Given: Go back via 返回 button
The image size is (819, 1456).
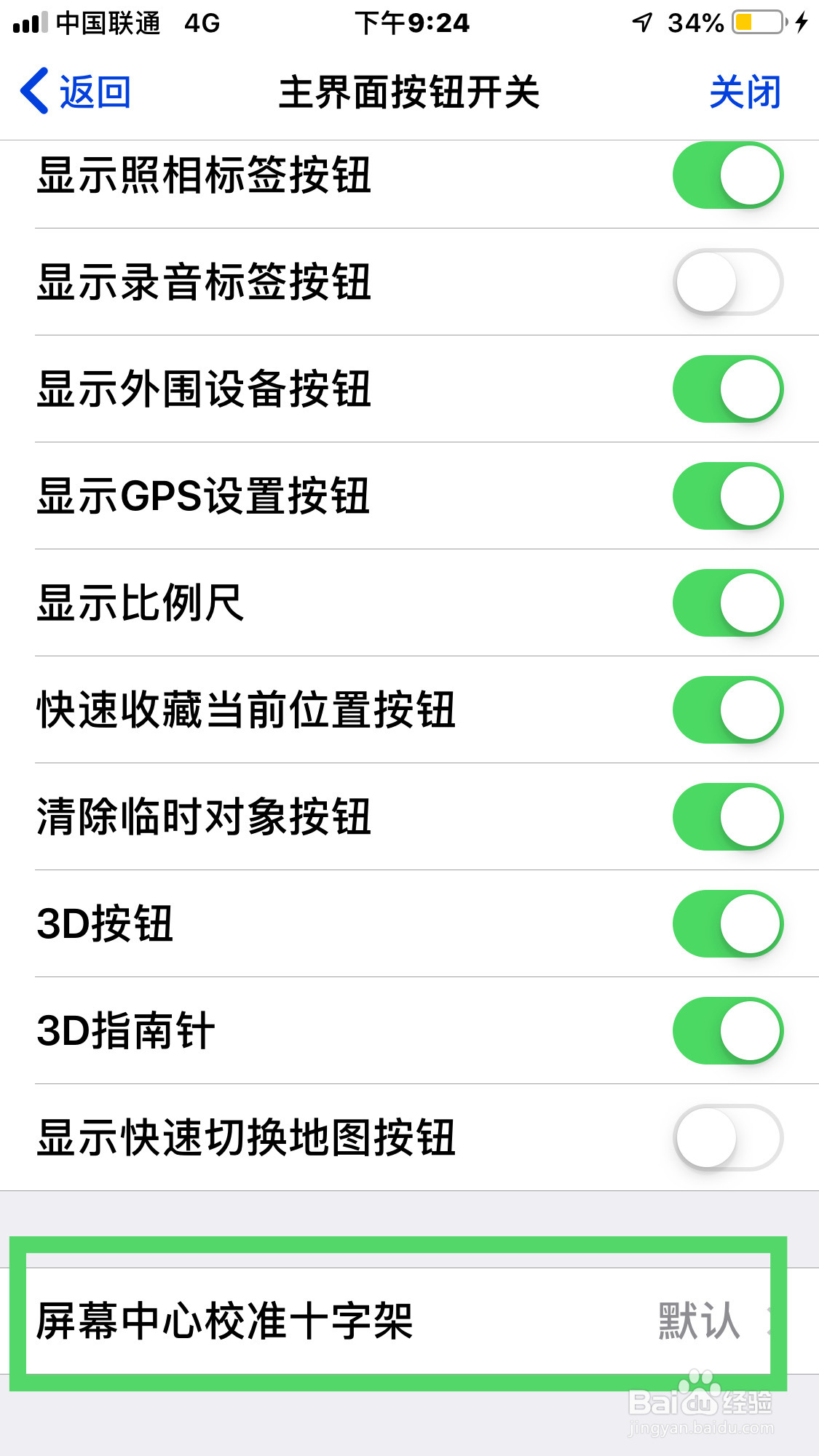Looking at the screenshot, I should pyautogui.click(x=76, y=92).
